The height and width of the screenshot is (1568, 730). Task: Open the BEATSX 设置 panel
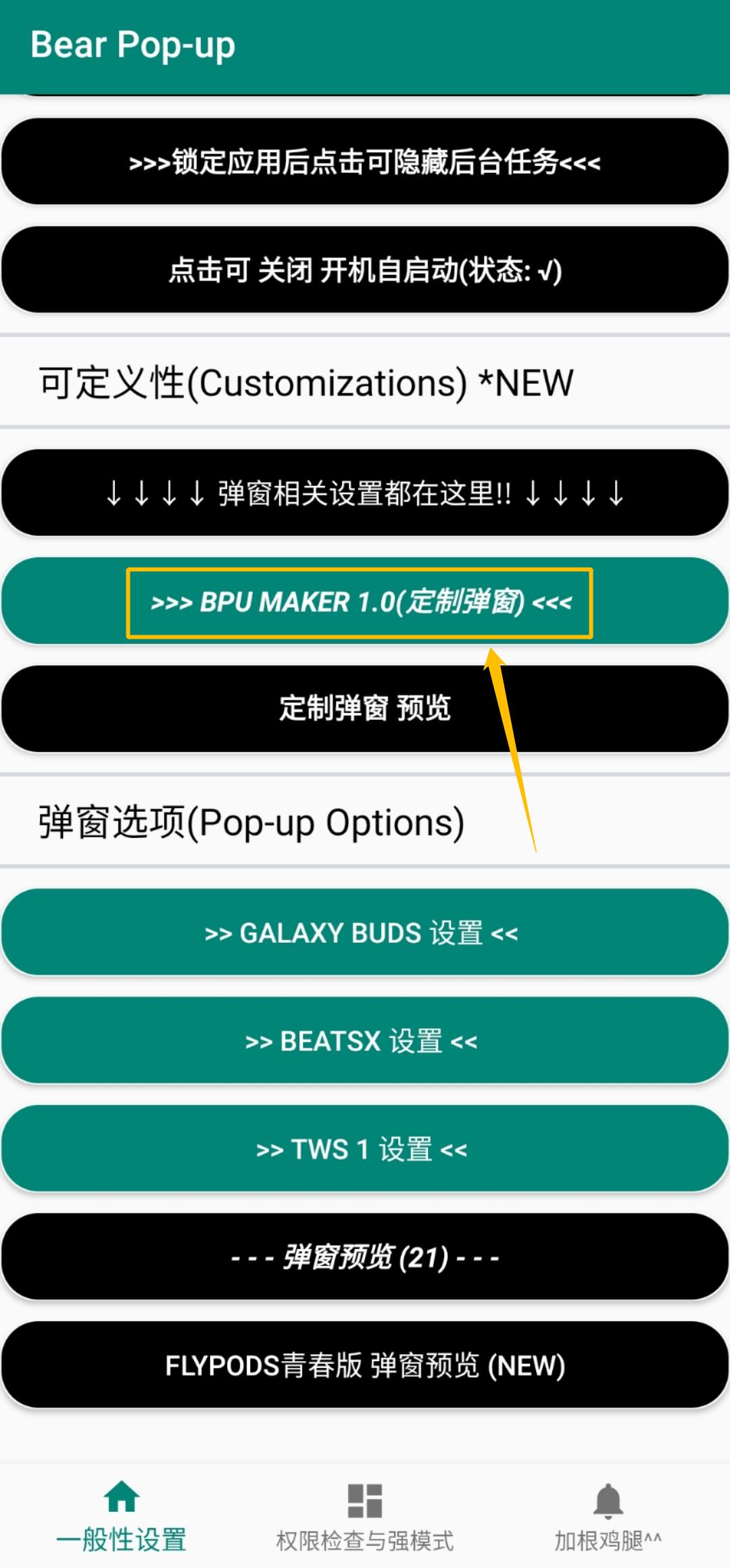click(365, 1042)
